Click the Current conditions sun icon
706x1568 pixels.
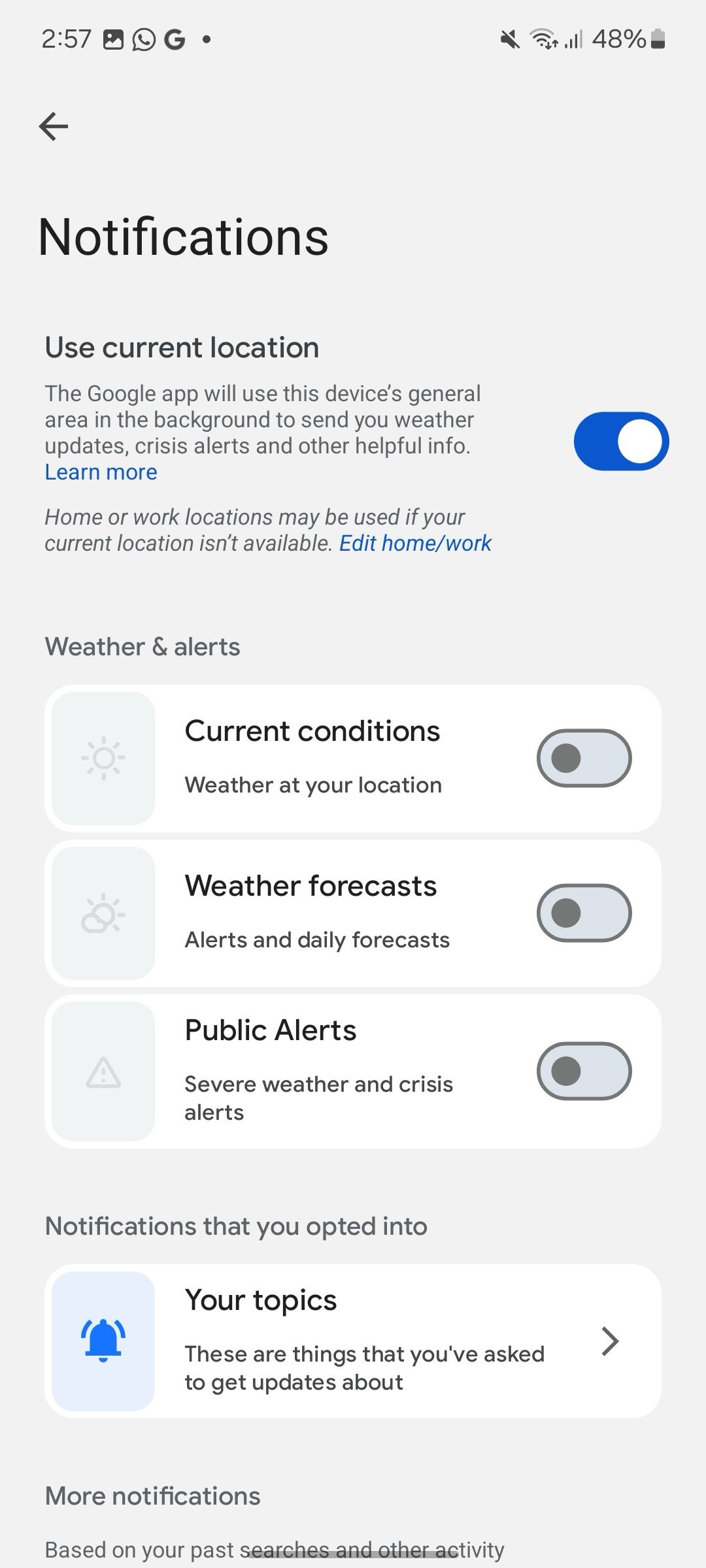(103, 758)
